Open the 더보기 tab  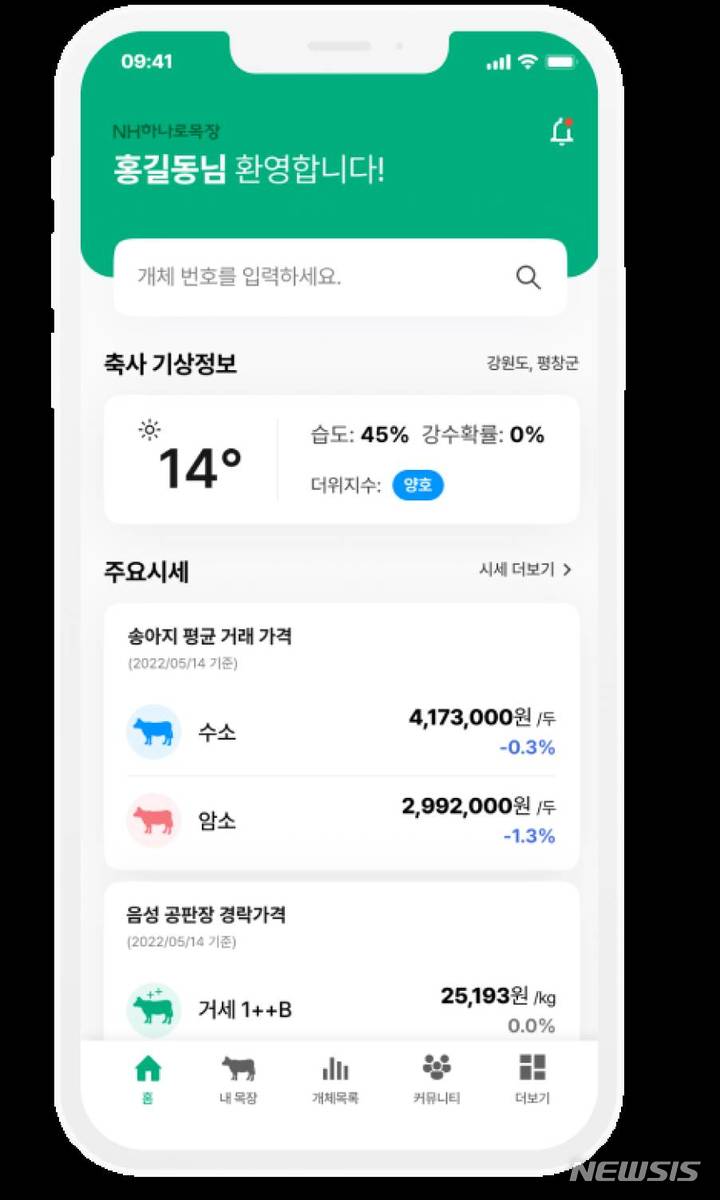(532, 1079)
